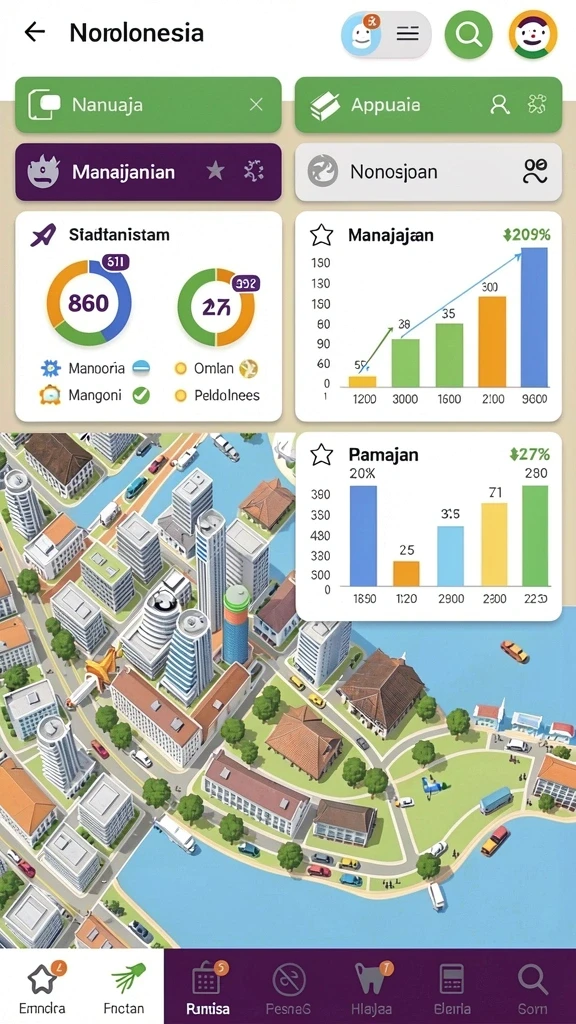Screen dimensions: 576x1024
Task: Tap the star on the Manaijanian bar
Action: point(216,171)
